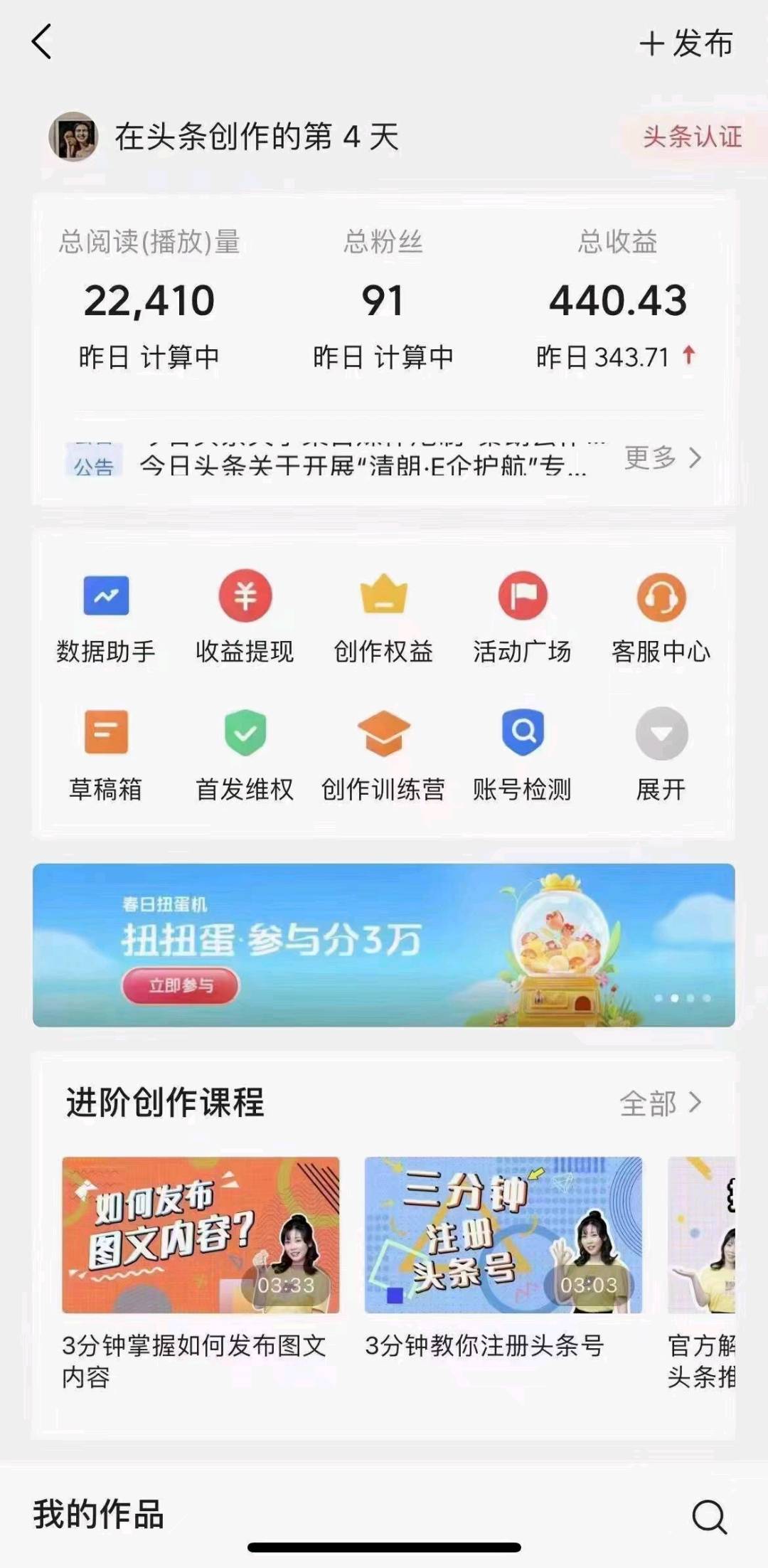Tap 立即参与 on the 扭扭蛋 banner

coord(181,985)
